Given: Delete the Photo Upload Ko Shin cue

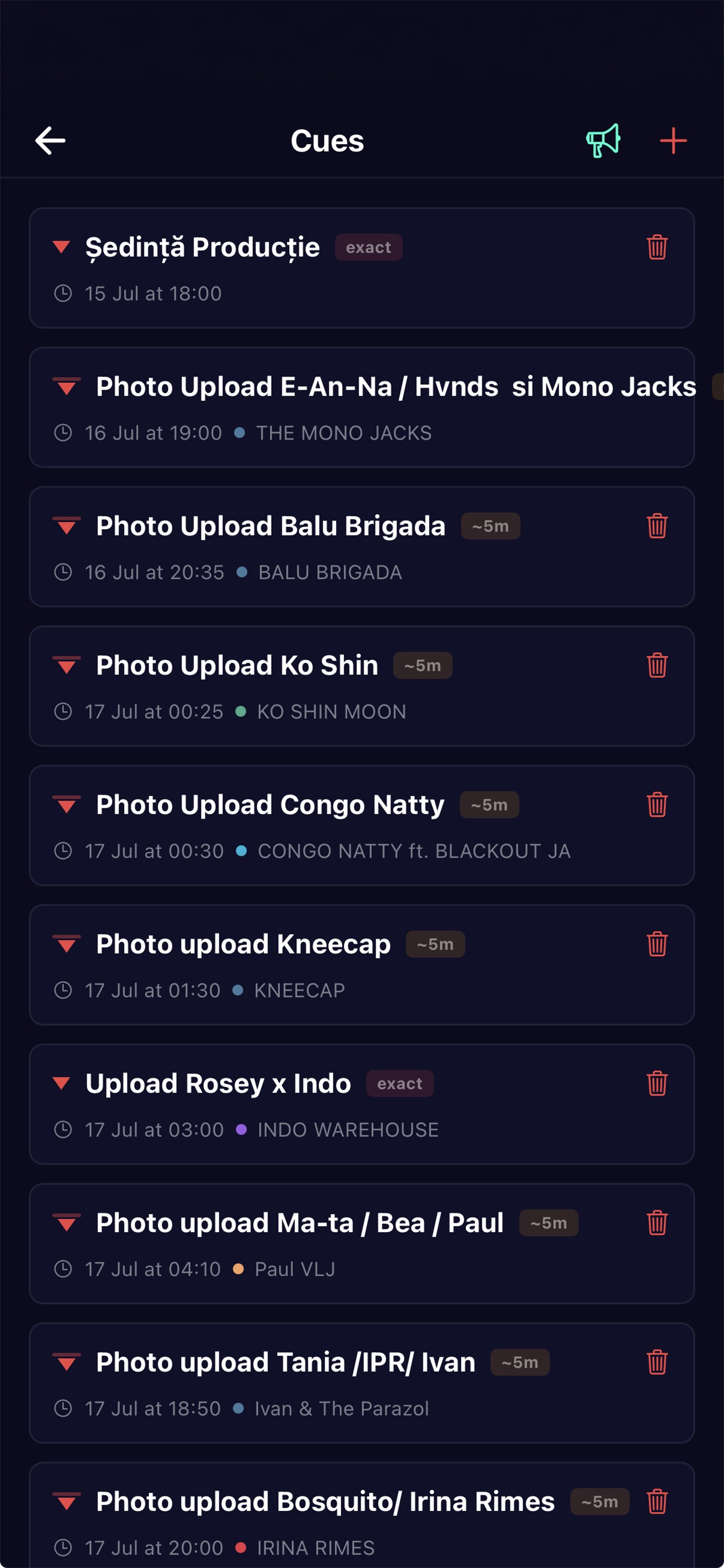Looking at the screenshot, I should pyautogui.click(x=657, y=666).
